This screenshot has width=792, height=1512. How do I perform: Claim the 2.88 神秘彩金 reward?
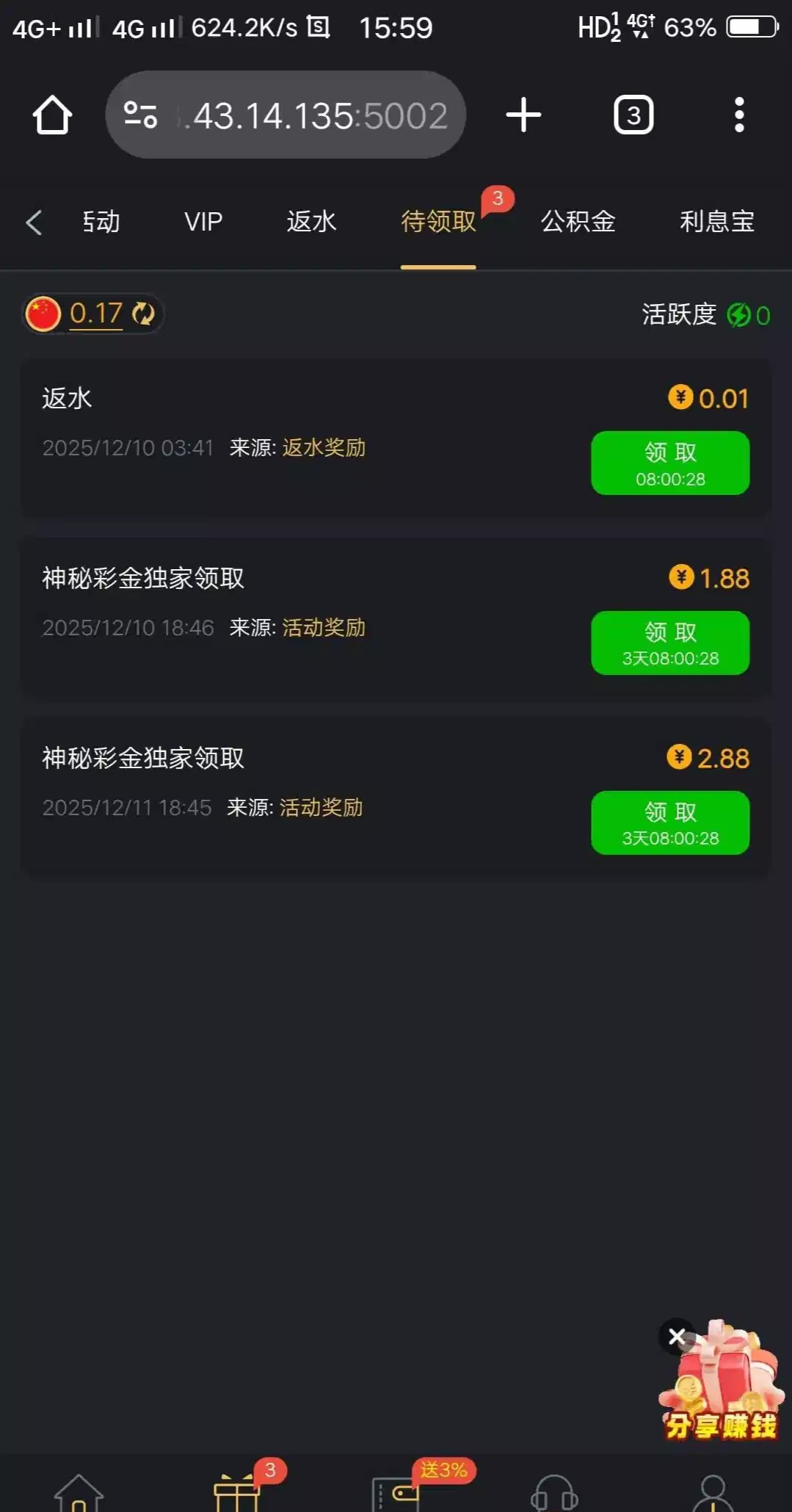pyautogui.click(x=669, y=822)
